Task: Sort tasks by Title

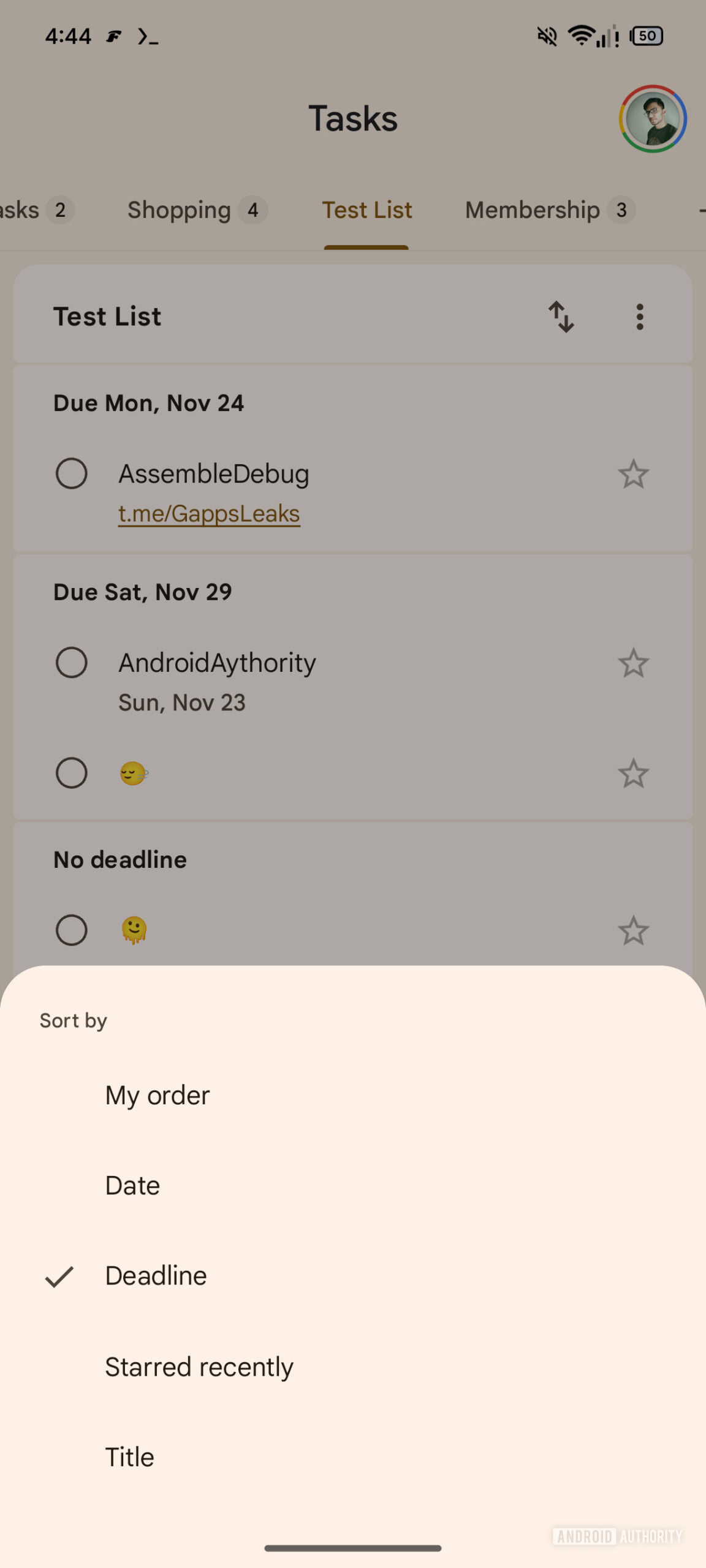Action: (x=129, y=1457)
